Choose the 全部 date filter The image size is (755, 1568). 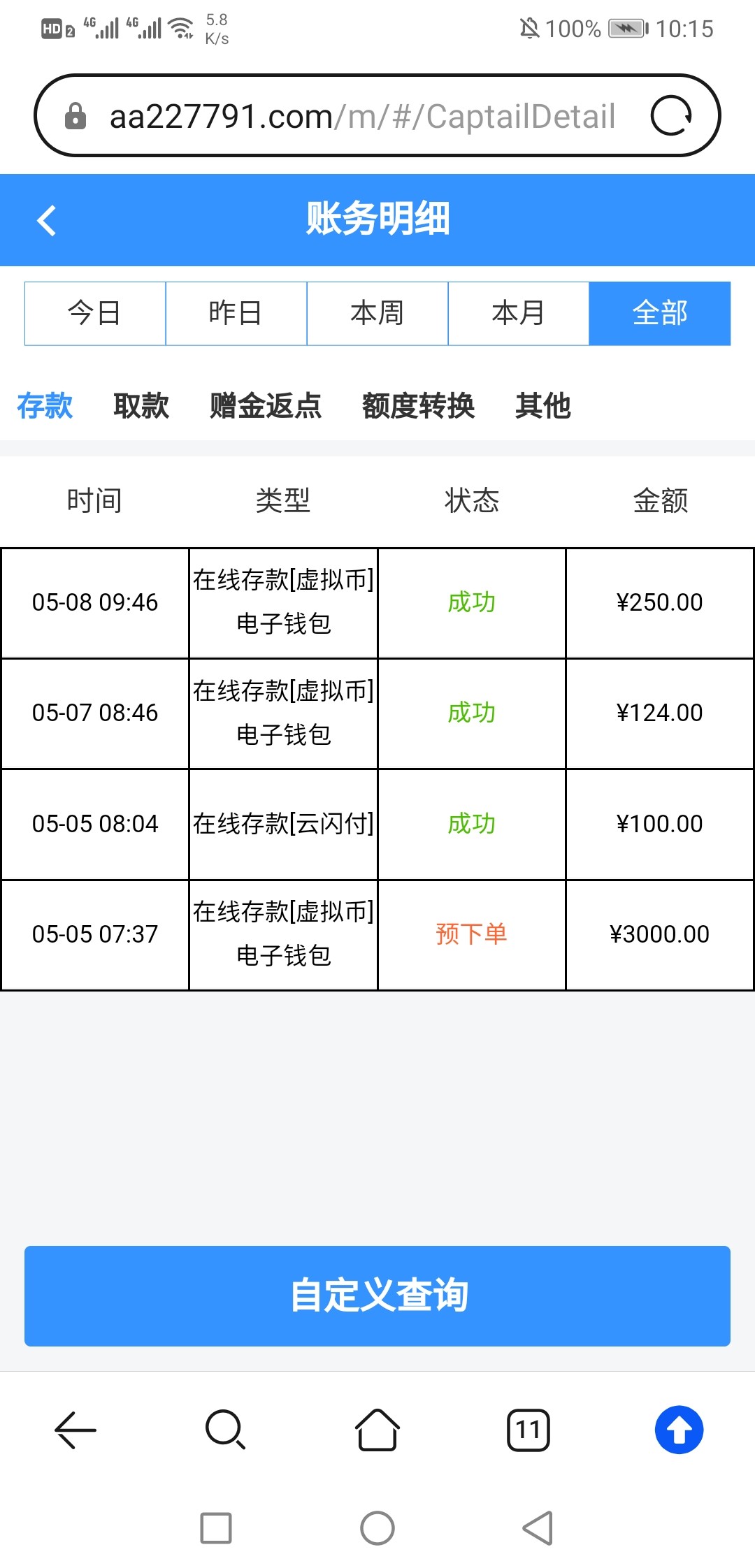pyautogui.click(x=660, y=313)
